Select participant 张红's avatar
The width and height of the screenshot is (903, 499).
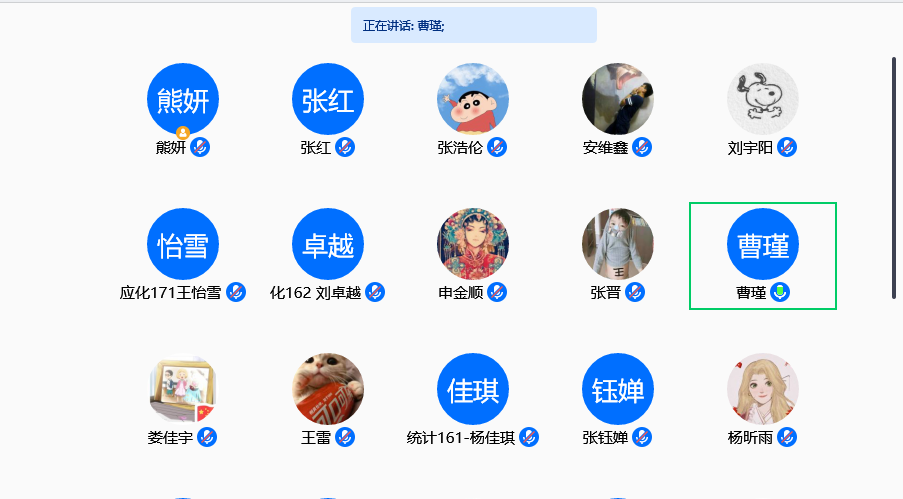328,99
